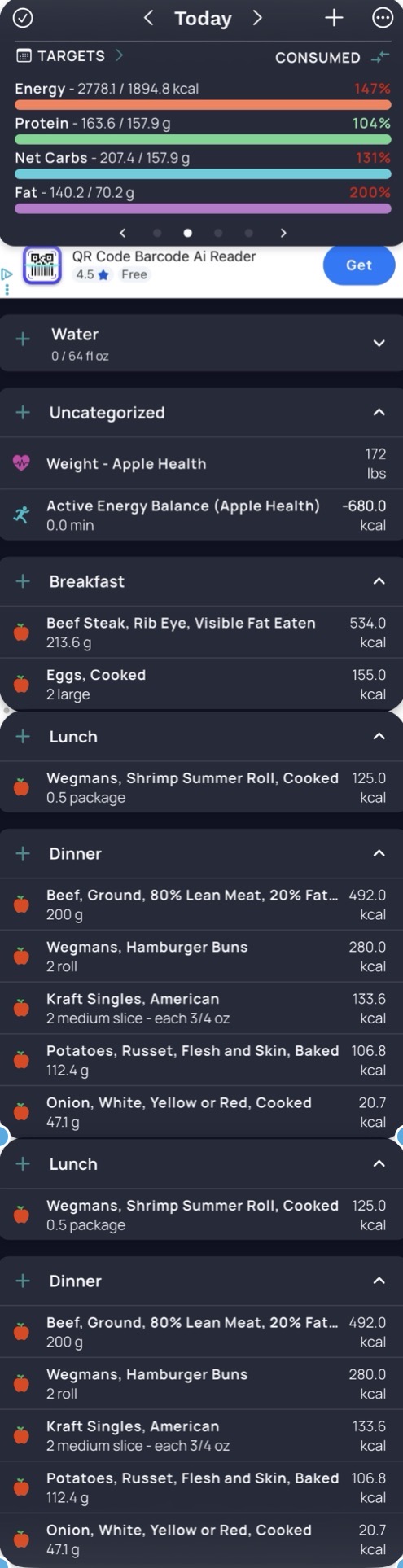Tap the plus icon in the top bar
403x1568 pixels.
[334, 18]
